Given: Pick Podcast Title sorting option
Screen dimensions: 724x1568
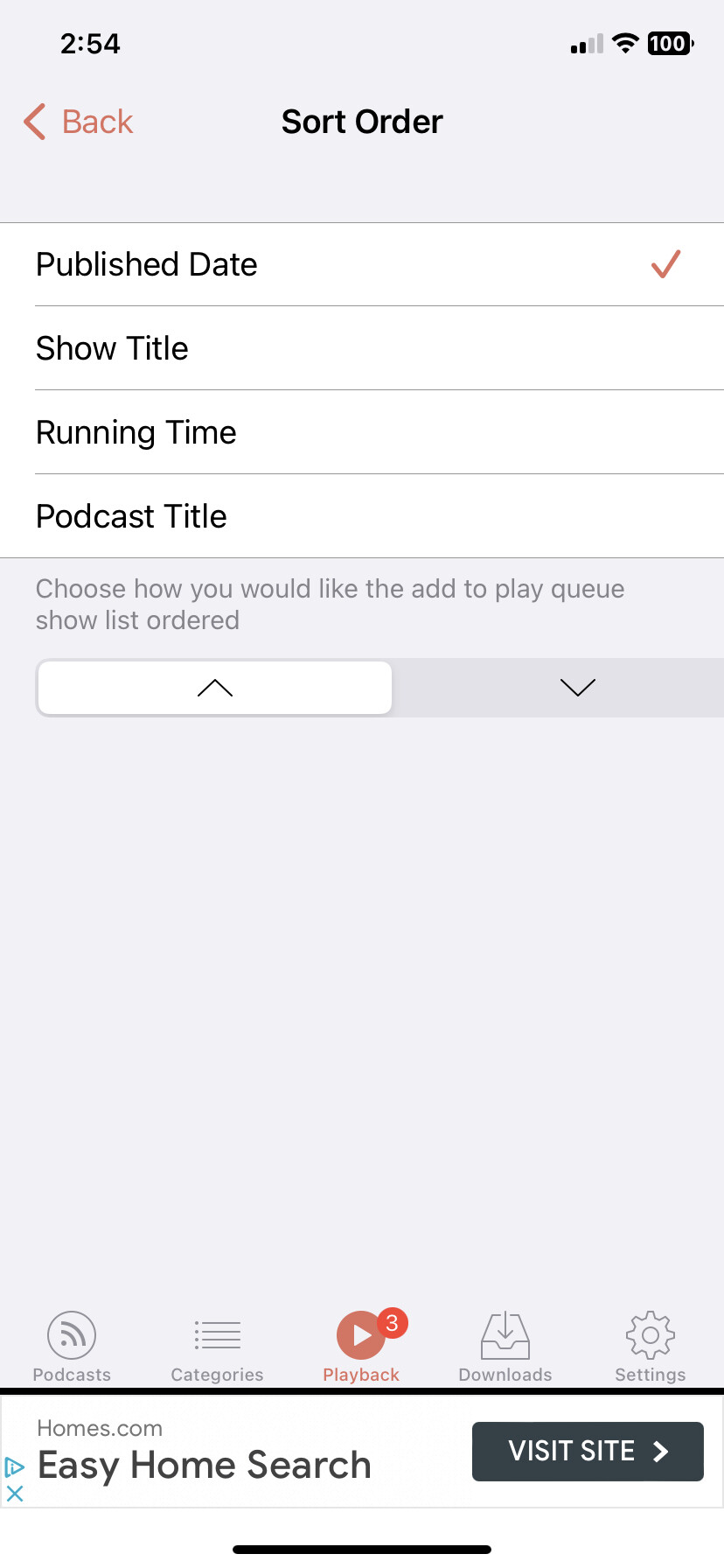Looking at the screenshot, I should click(362, 516).
